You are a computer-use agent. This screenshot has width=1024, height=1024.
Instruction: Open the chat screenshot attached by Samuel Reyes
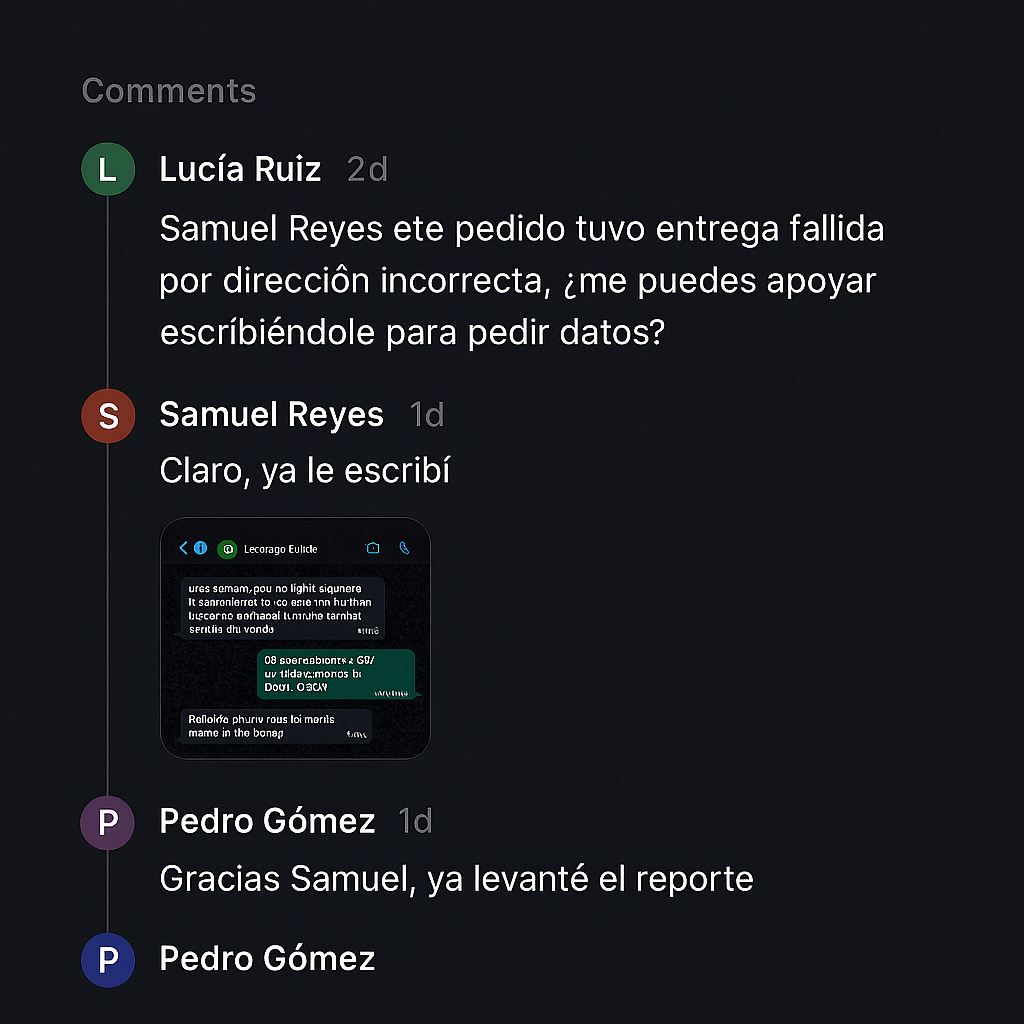tap(296, 638)
